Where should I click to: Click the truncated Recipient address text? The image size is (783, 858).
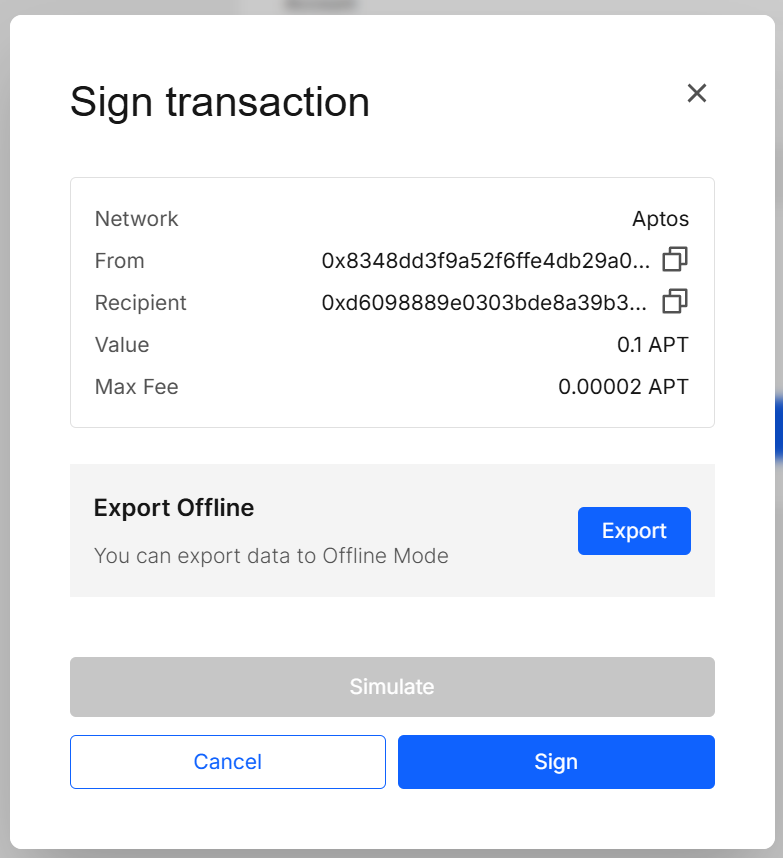(x=487, y=303)
